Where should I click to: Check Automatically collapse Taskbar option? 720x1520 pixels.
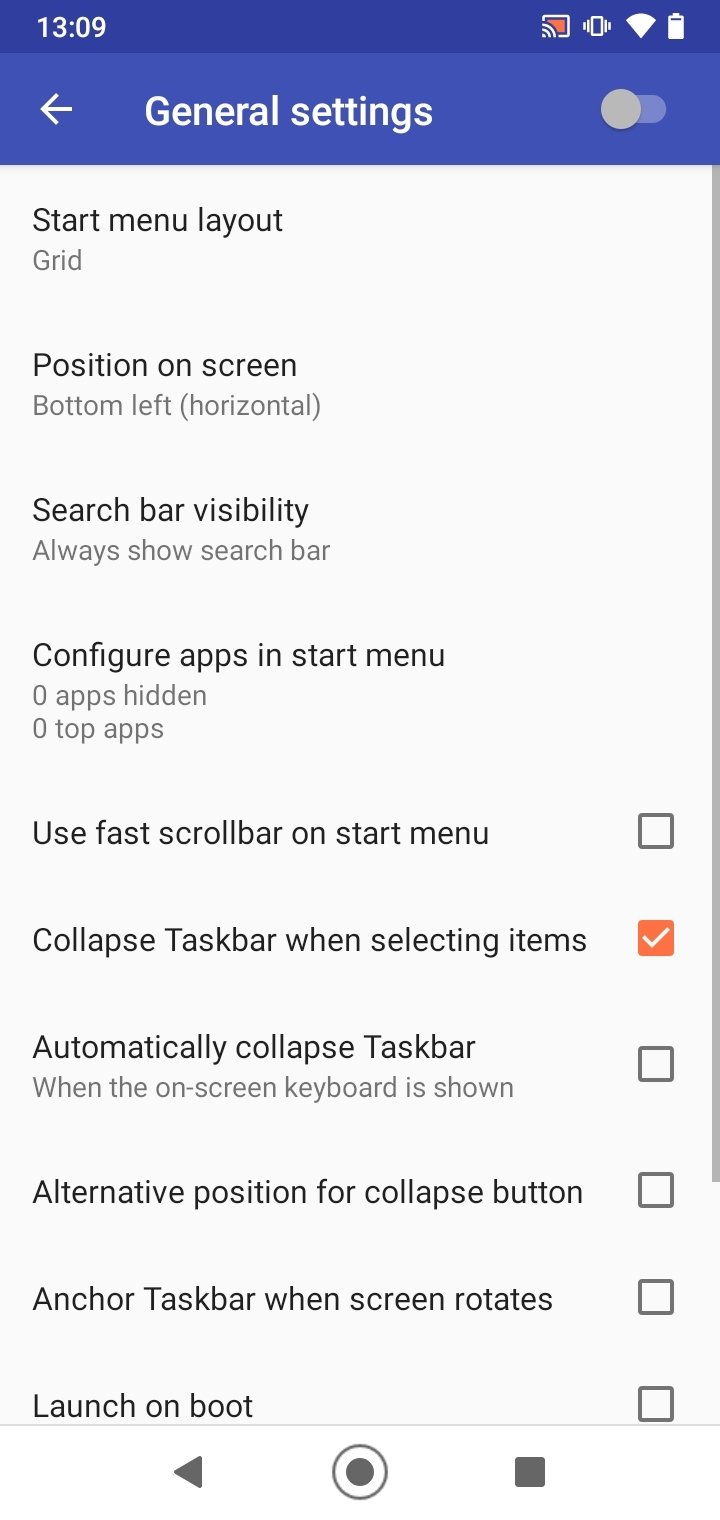(x=656, y=1064)
